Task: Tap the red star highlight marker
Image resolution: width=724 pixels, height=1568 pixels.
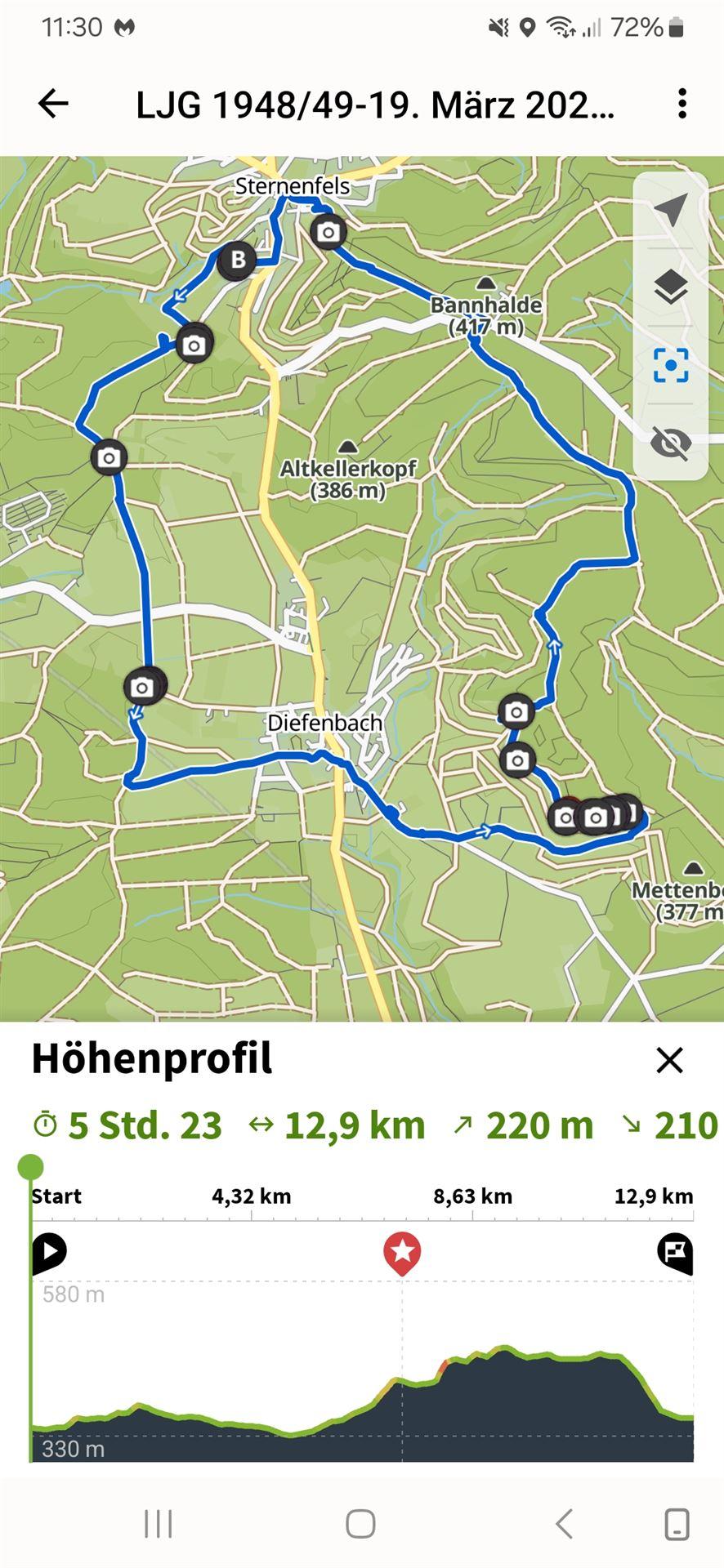Action: 402,1252
